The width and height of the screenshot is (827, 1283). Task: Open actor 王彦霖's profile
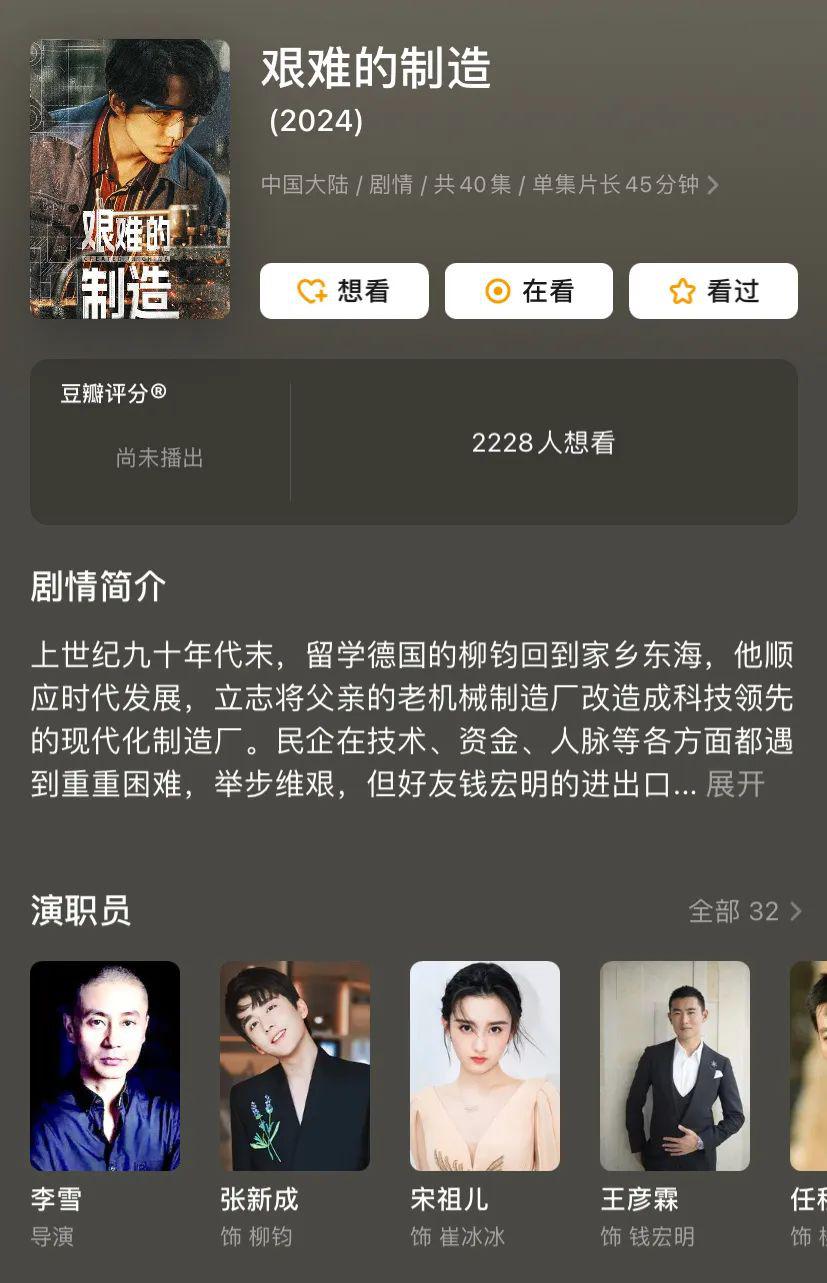675,1066
